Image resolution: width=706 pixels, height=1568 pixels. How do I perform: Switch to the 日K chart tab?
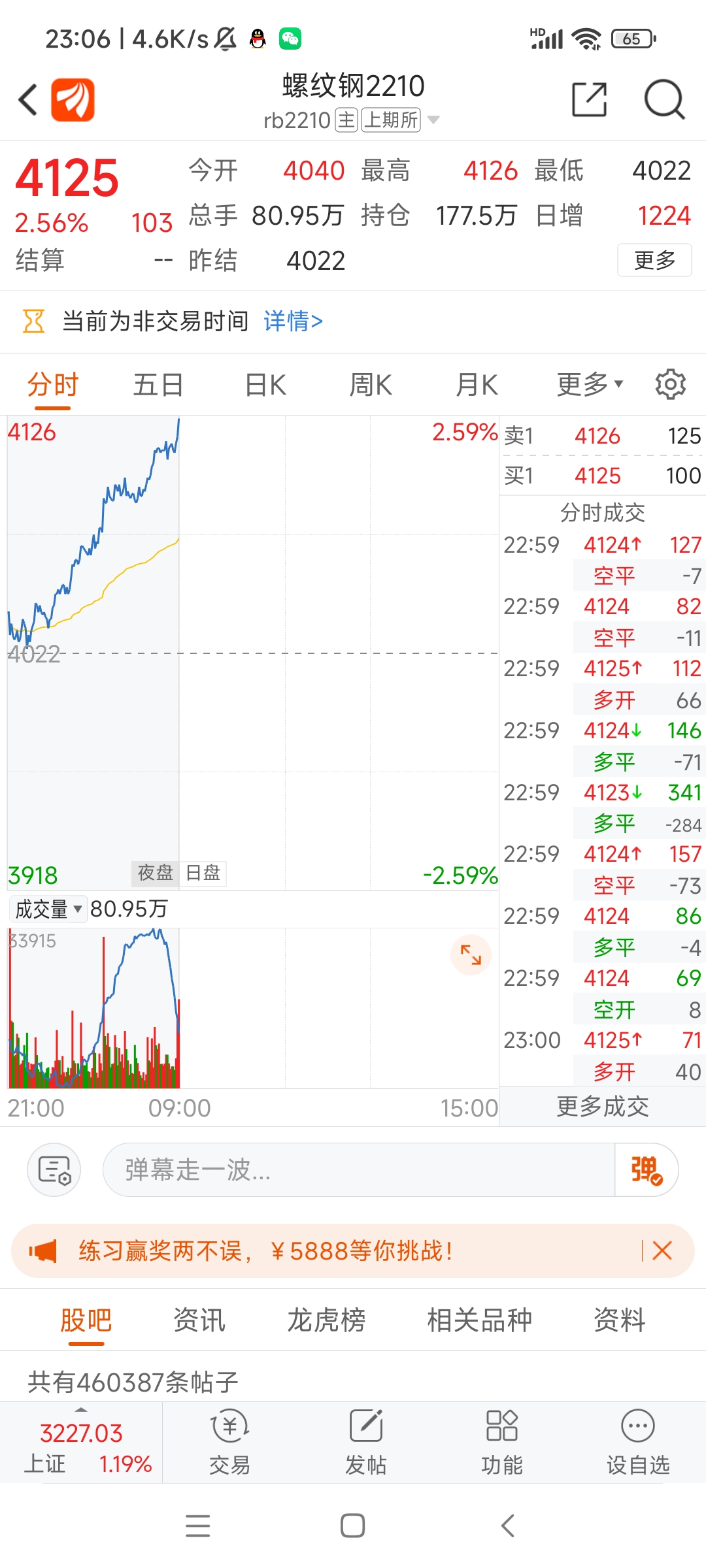(x=265, y=385)
